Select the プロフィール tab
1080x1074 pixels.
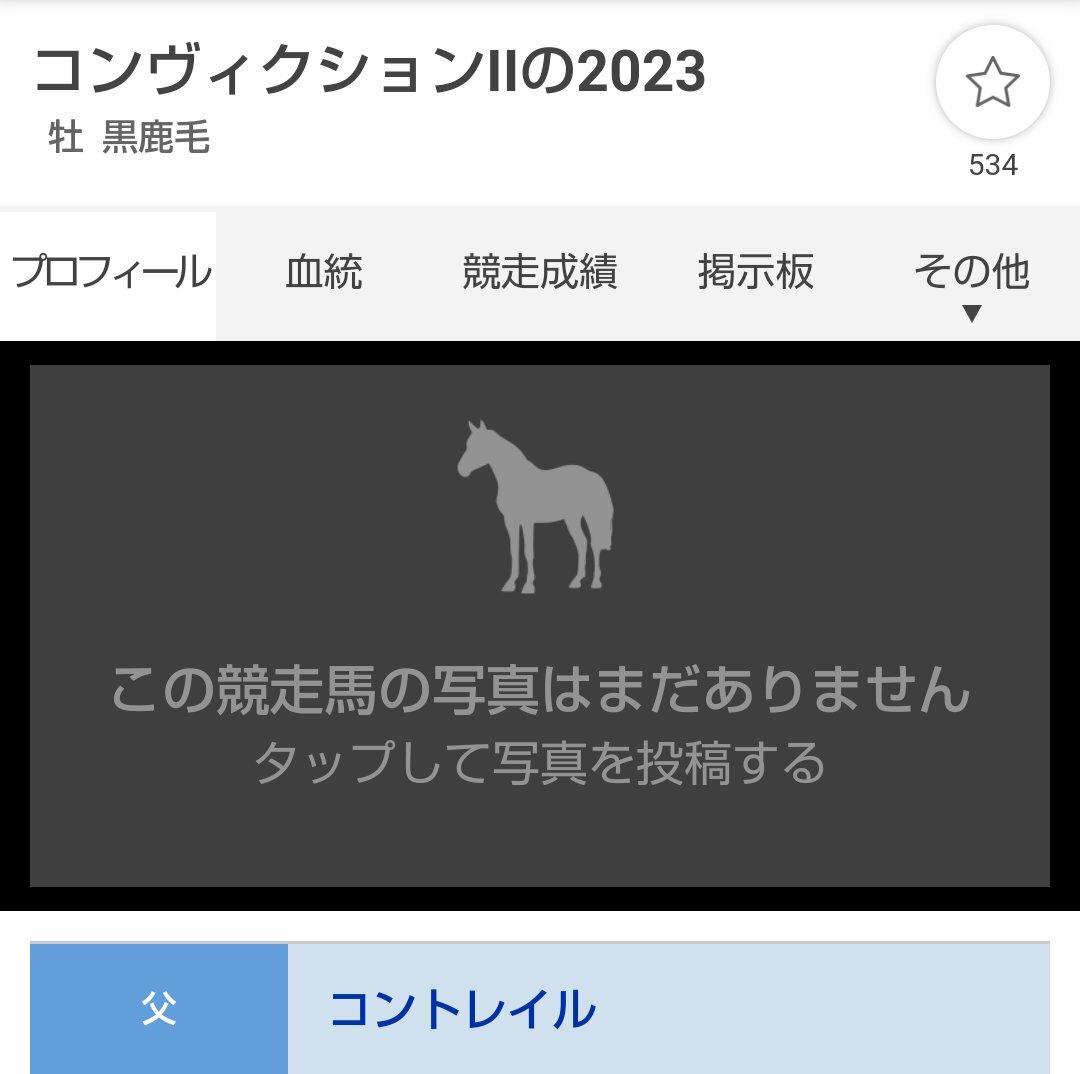pos(110,273)
